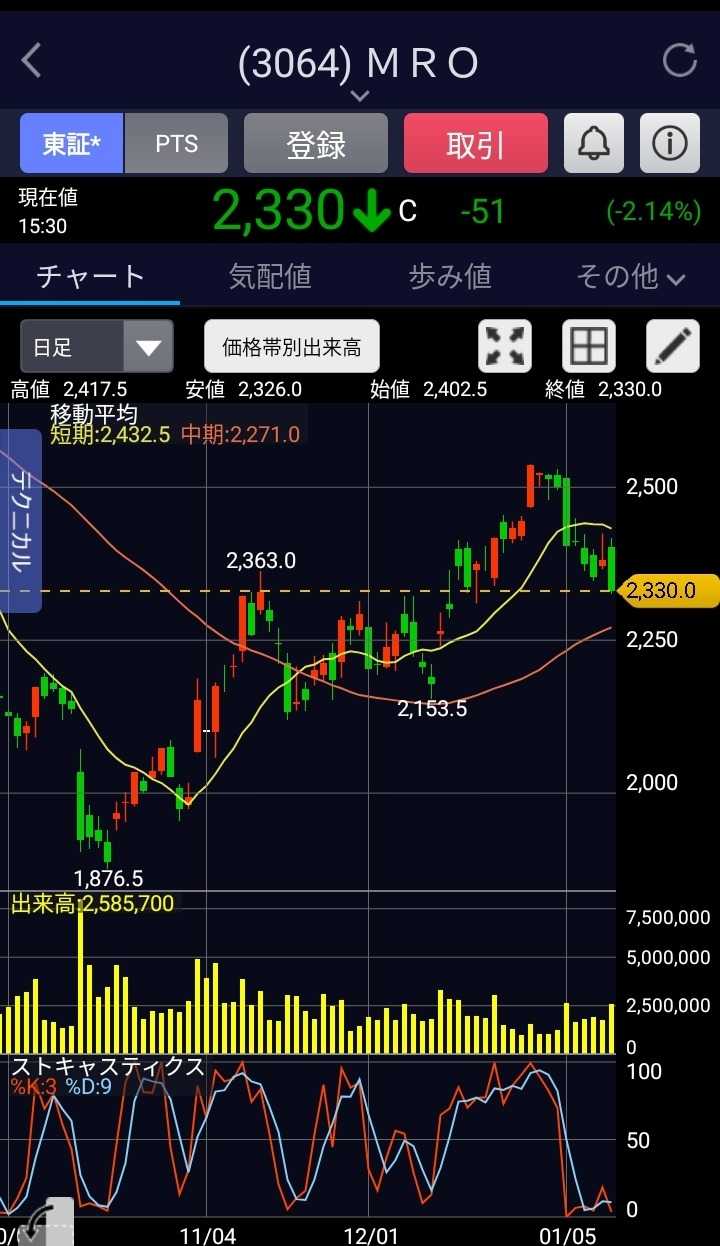Open the four-panel chart layout

589,347
